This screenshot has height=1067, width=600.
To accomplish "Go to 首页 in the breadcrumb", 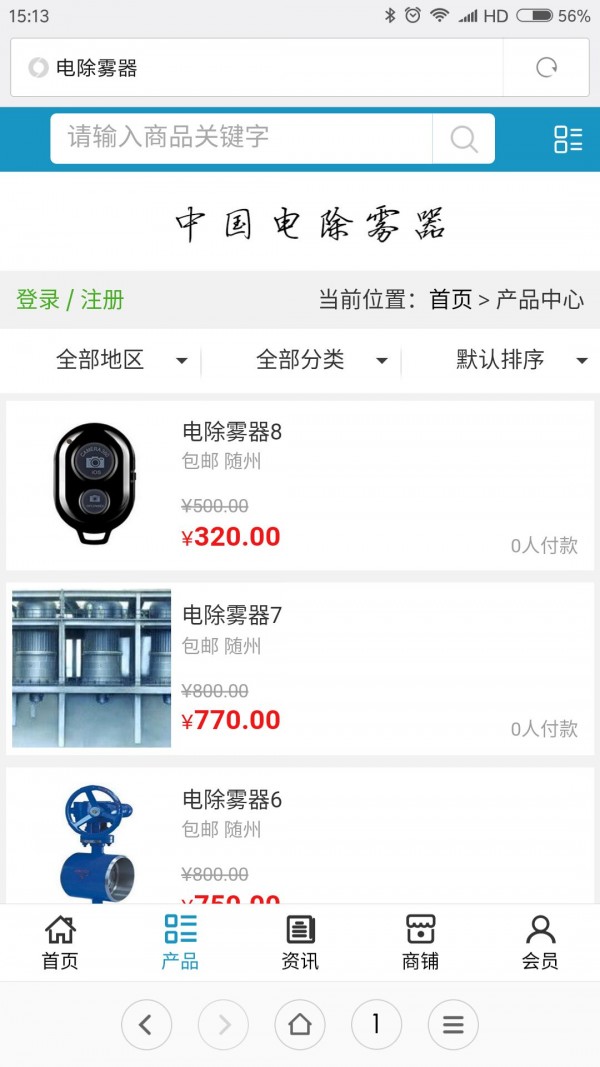I will coord(451,300).
